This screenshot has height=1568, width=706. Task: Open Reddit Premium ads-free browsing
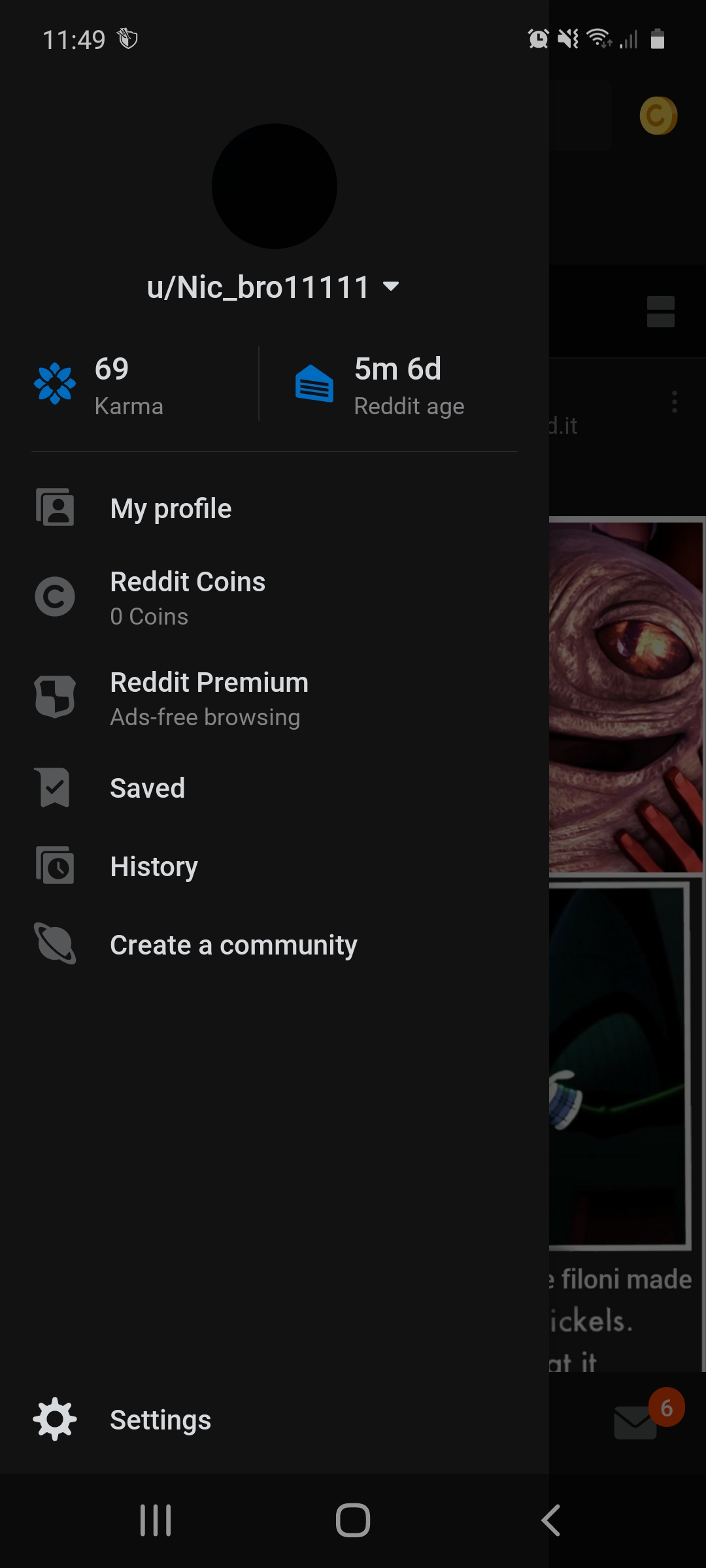pyautogui.click(x=209, y=698)
